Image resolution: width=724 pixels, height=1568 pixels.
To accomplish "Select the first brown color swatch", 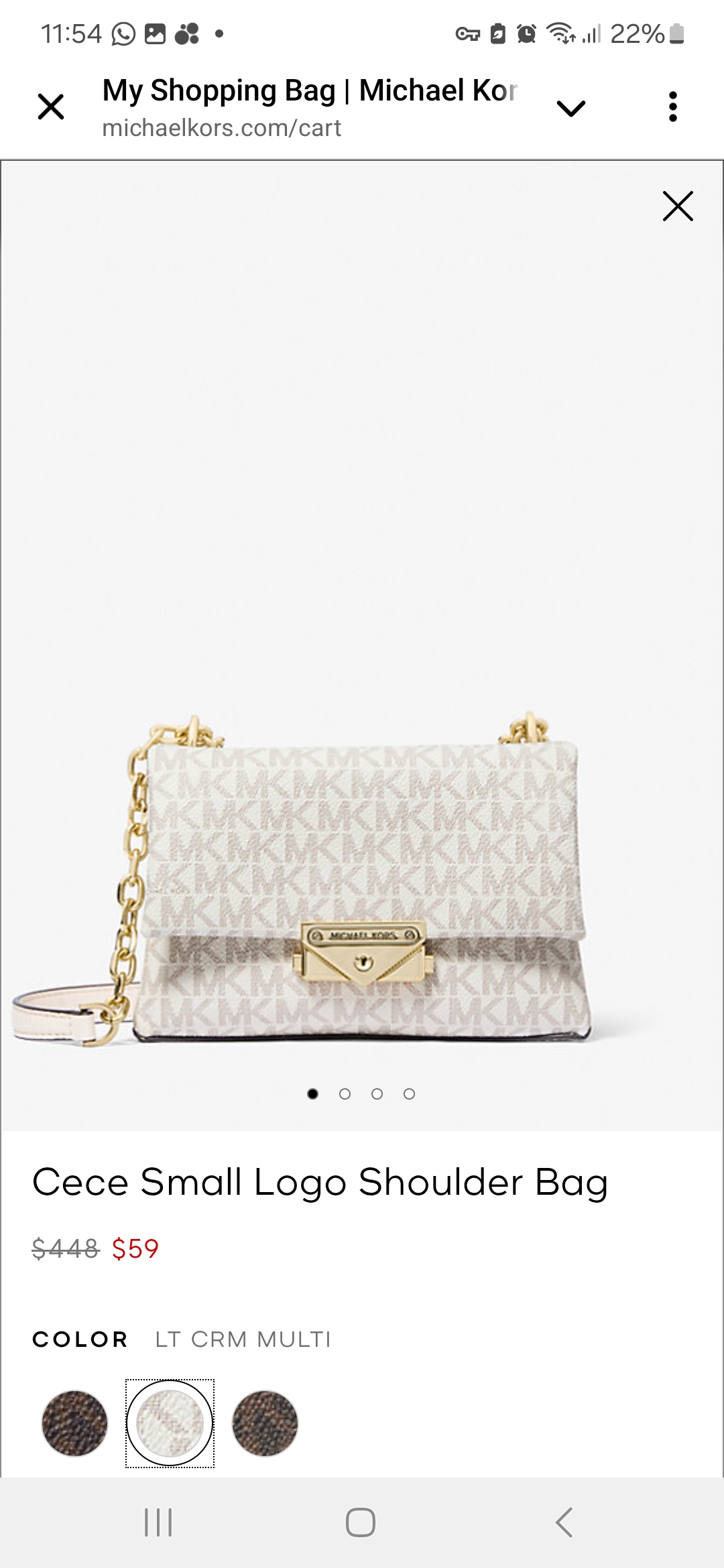I will point(74,1423).
